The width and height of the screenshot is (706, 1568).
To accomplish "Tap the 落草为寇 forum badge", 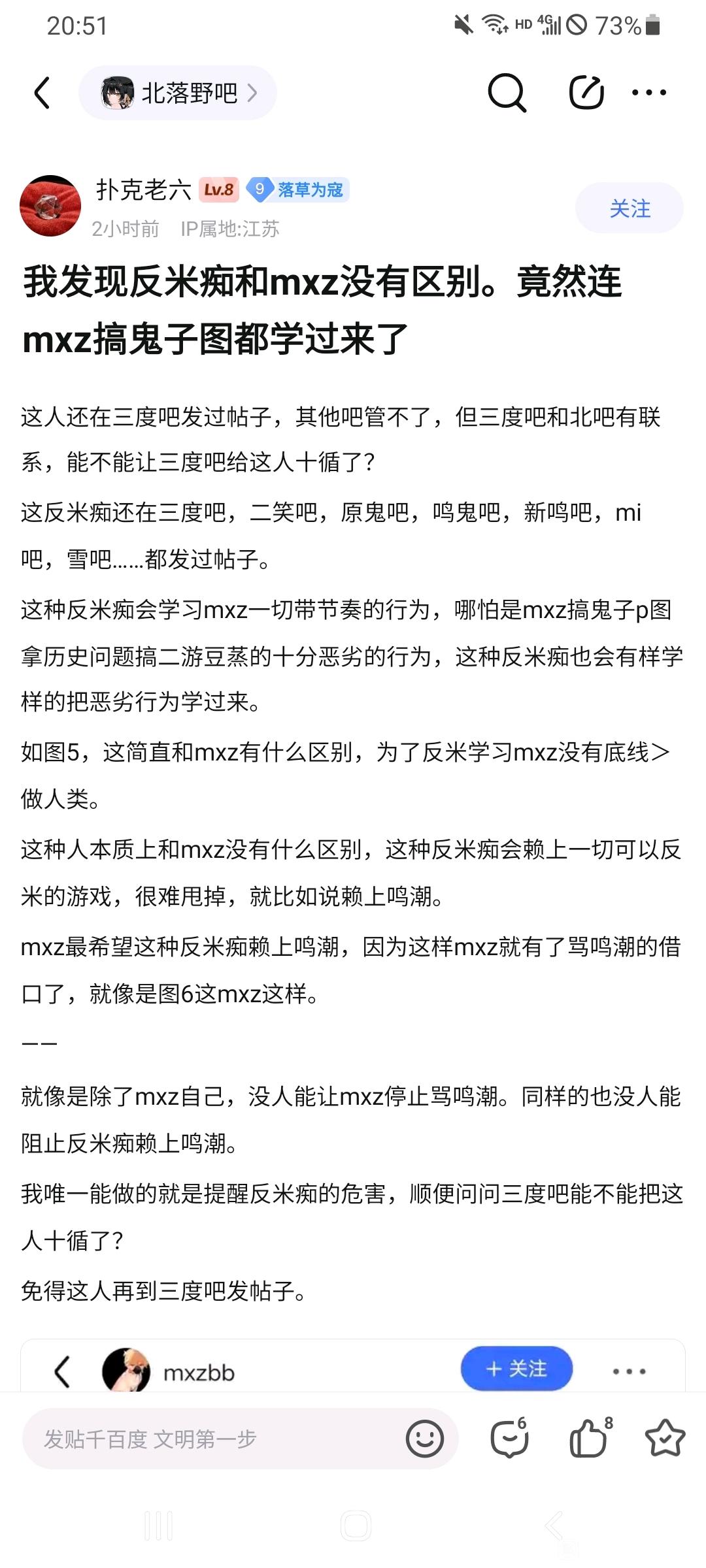I will click(298, 189).
